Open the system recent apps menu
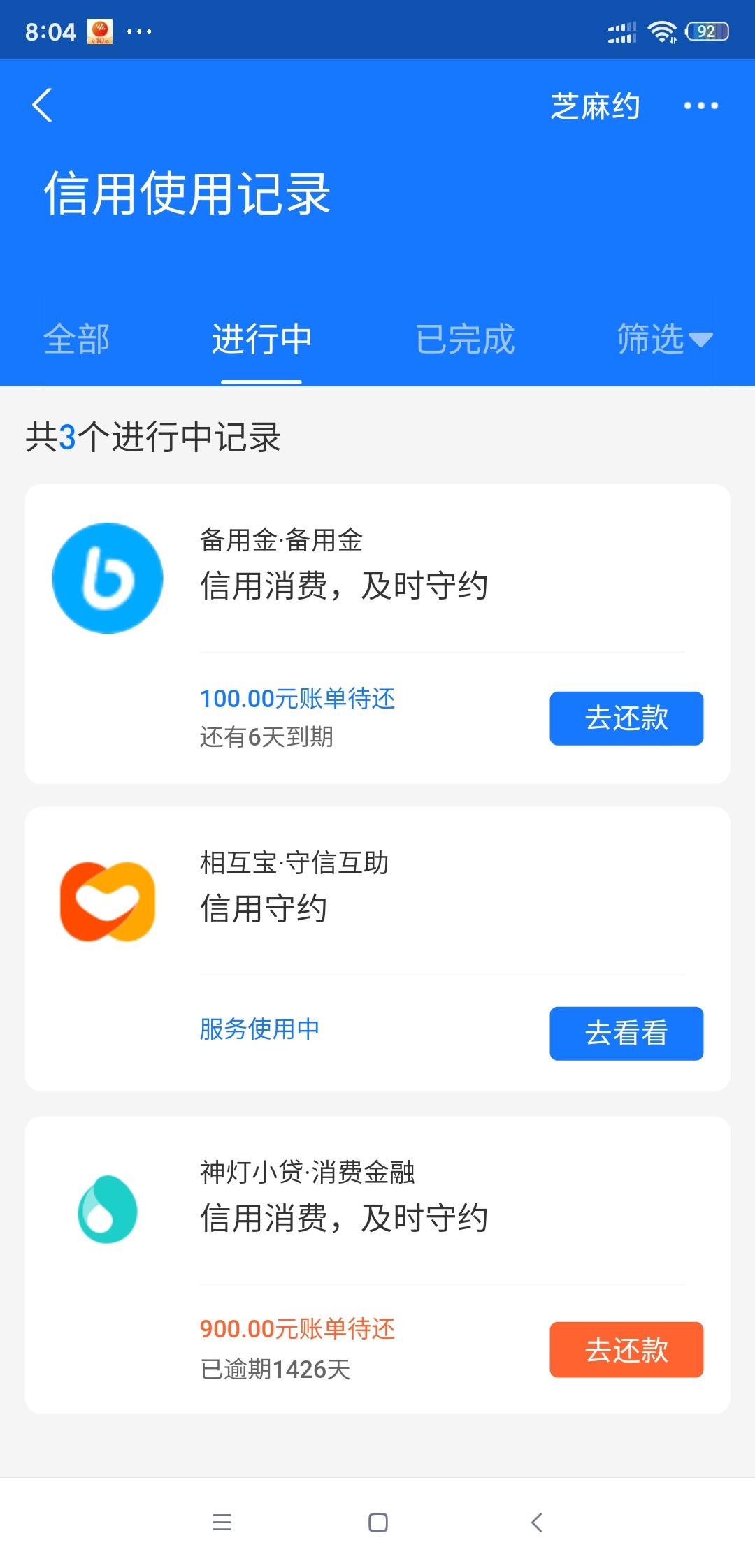 point(222,1523)
